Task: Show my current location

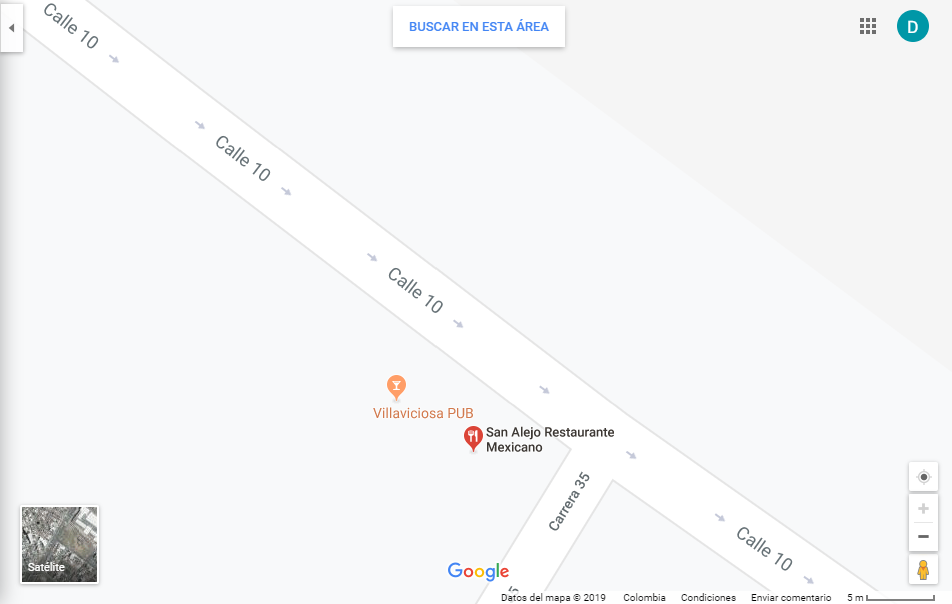Action: 923,477
